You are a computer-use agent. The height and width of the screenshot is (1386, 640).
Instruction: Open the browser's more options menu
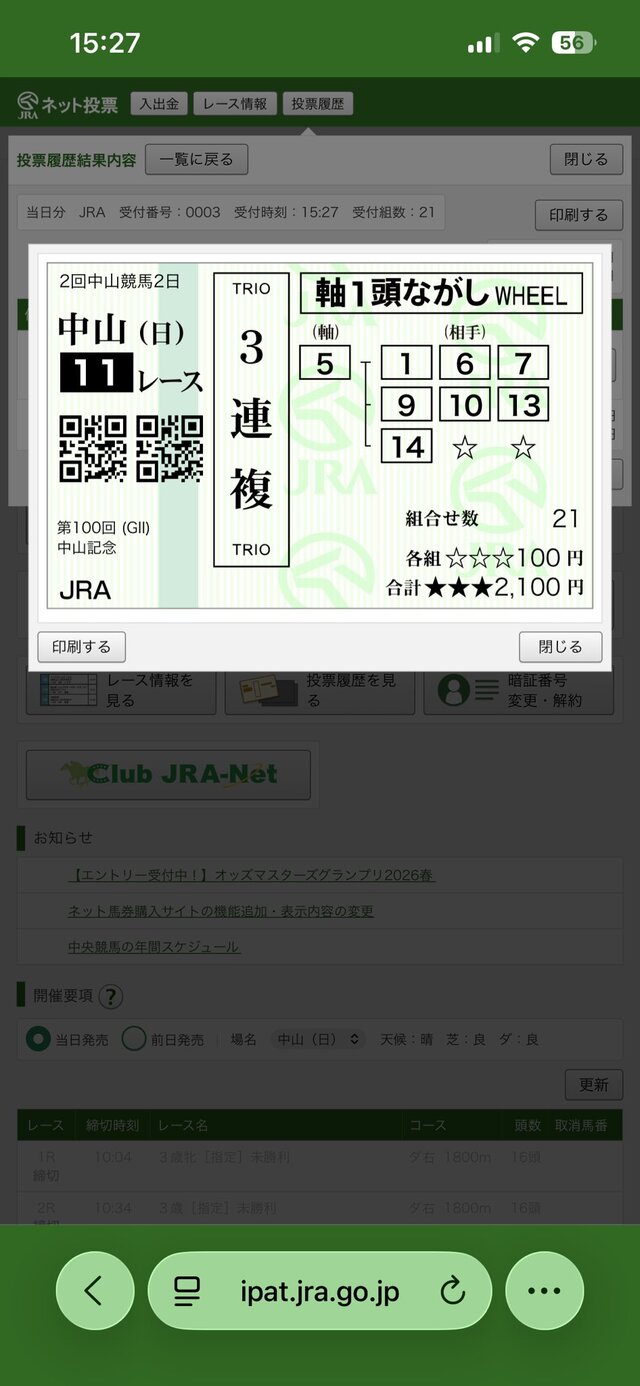coord(544,1291)
